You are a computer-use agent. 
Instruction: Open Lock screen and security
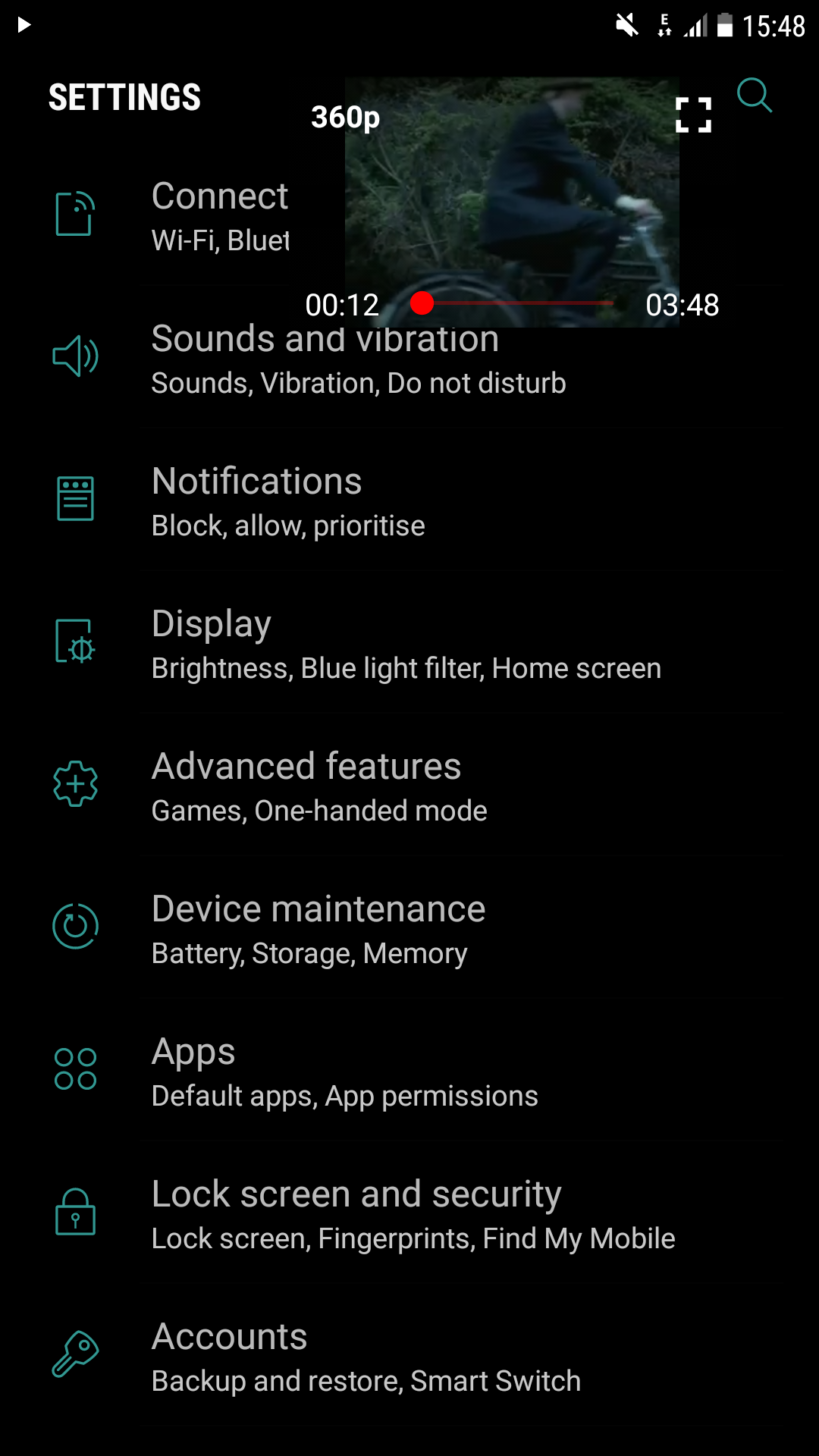coord(409,1212)
